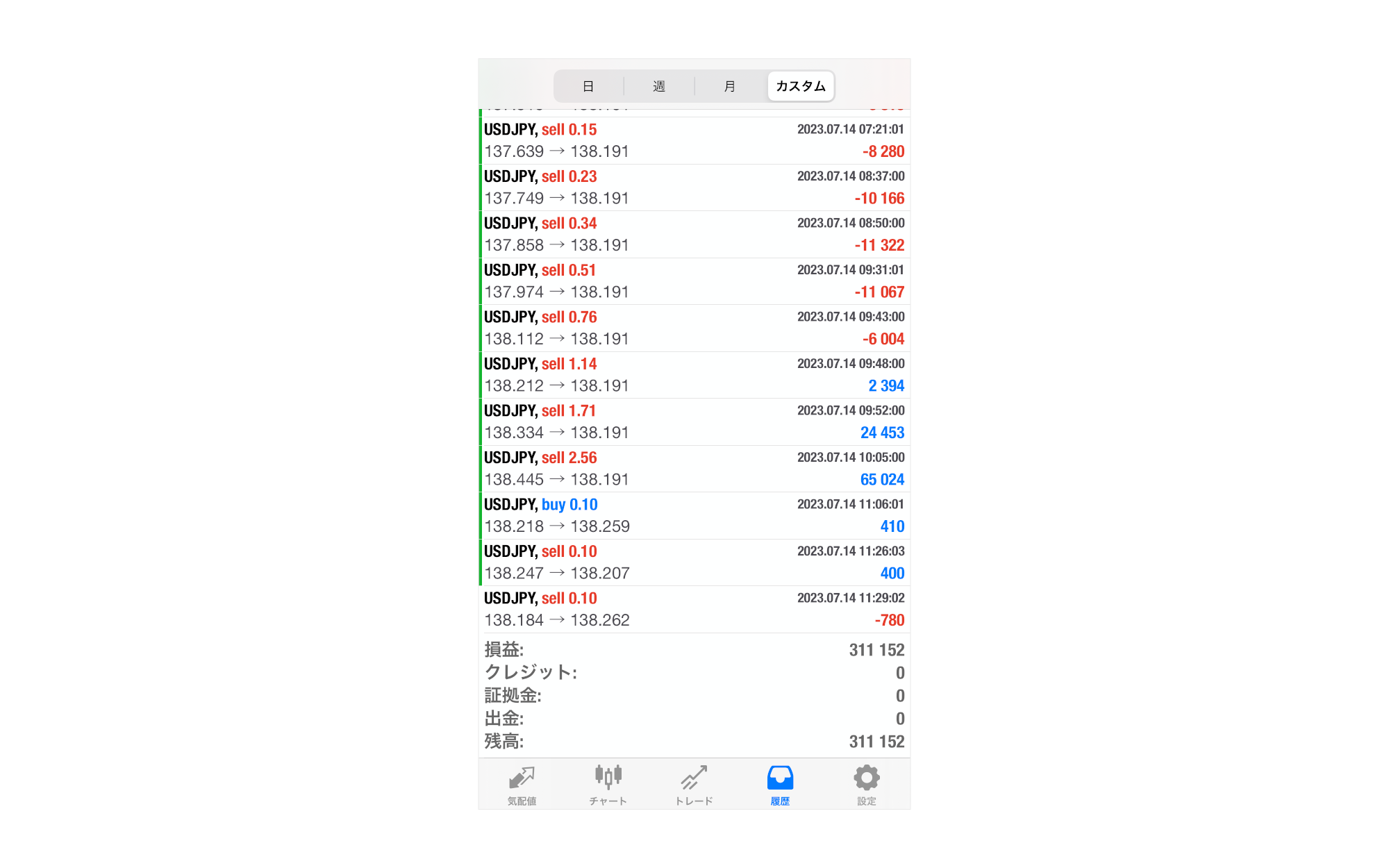The image size is (1389, 868).
Task: Expand the USDJPY sell 0.34 trade row
Action: point(694,234)
